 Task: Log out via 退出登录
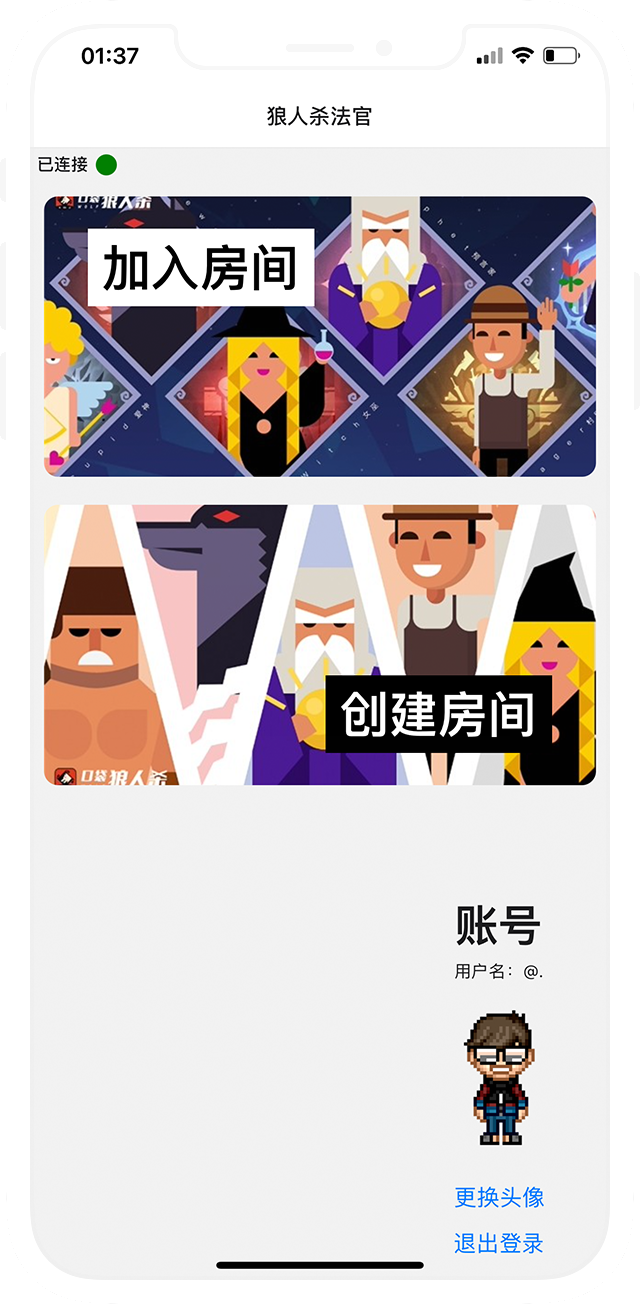pos(499,1243)
